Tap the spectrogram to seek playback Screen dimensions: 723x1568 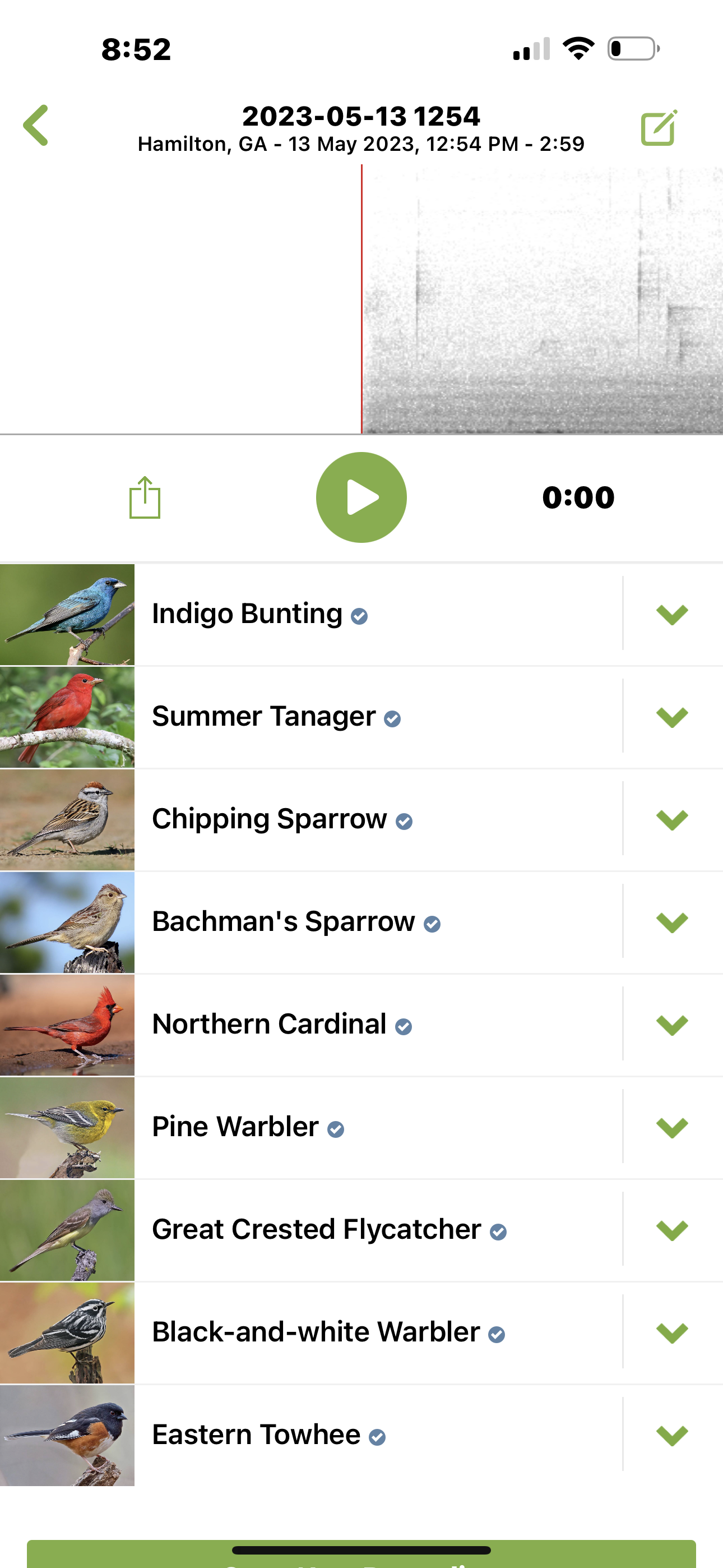click(x=541, y=298)
